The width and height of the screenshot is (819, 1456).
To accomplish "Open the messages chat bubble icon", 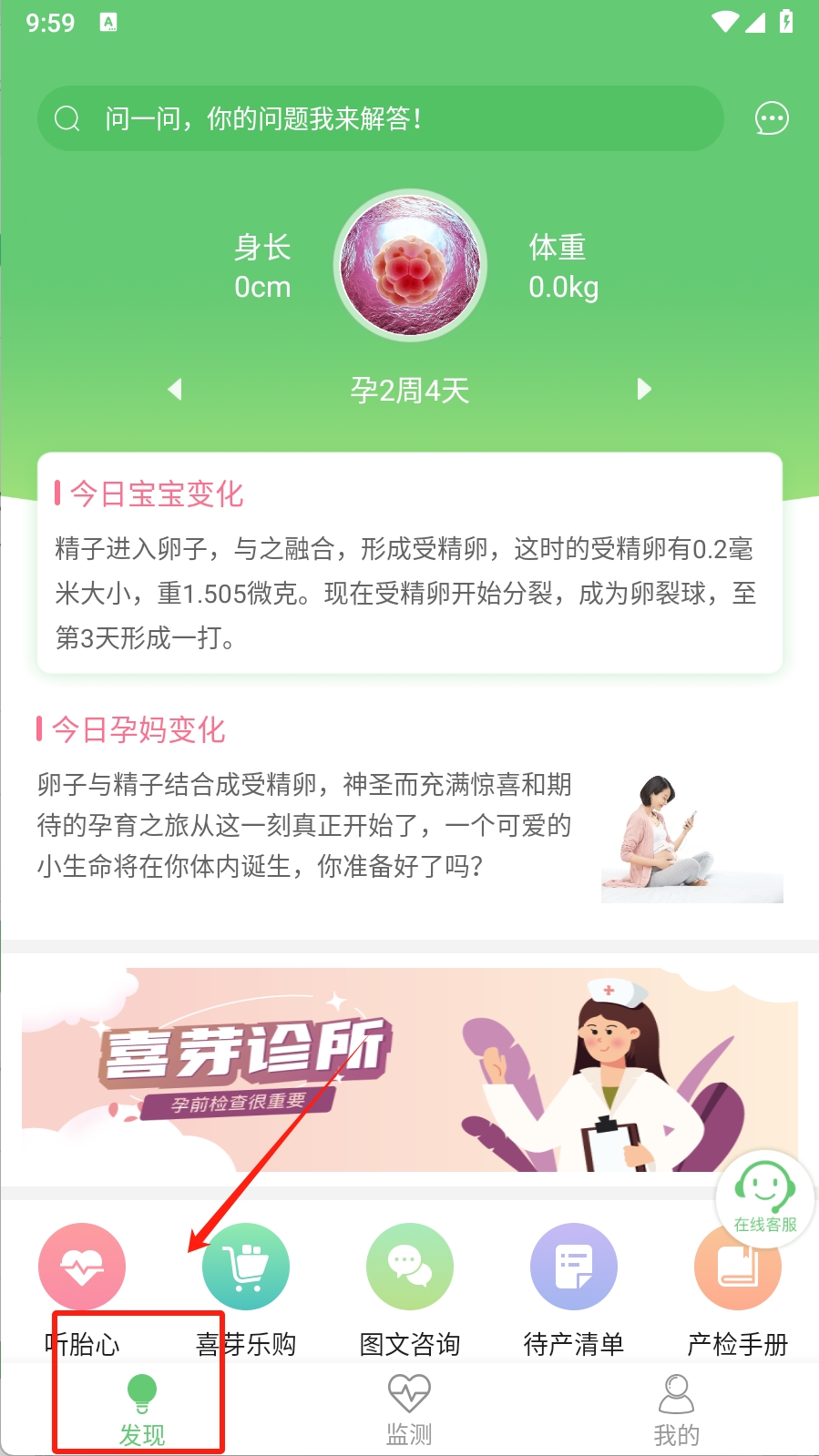I will pos(772,118).
